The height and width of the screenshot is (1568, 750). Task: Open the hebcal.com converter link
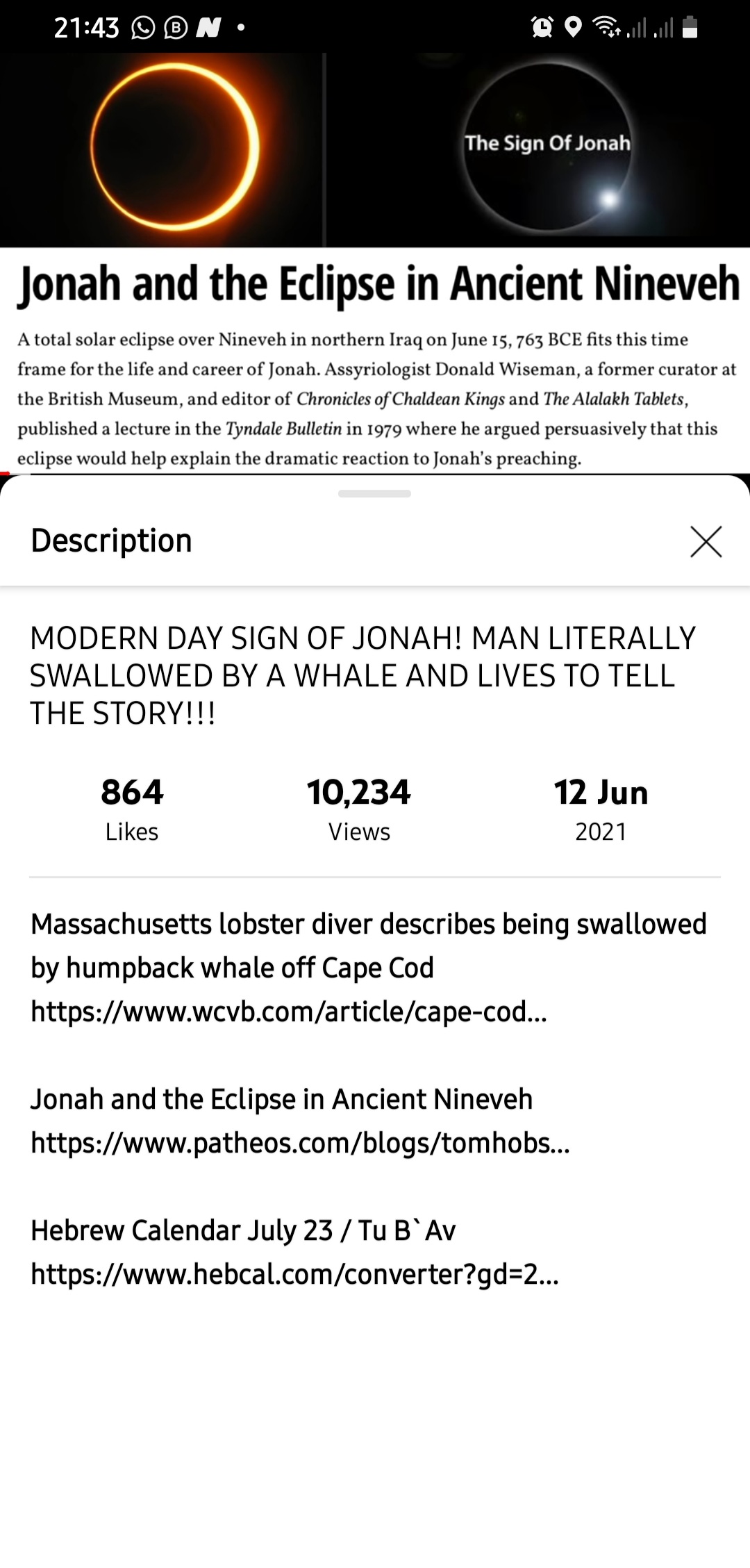[294, 1273]
